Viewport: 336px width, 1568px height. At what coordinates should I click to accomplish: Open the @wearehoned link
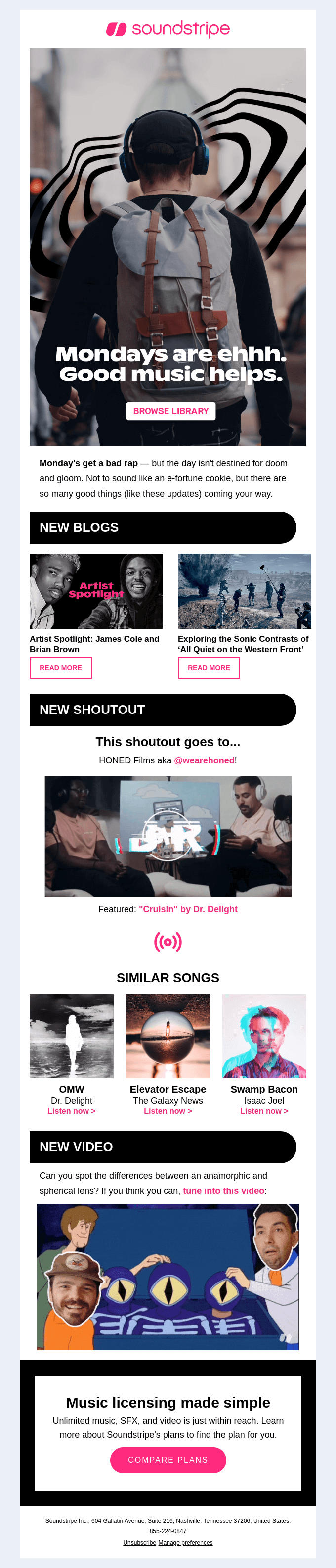point(204,760)
